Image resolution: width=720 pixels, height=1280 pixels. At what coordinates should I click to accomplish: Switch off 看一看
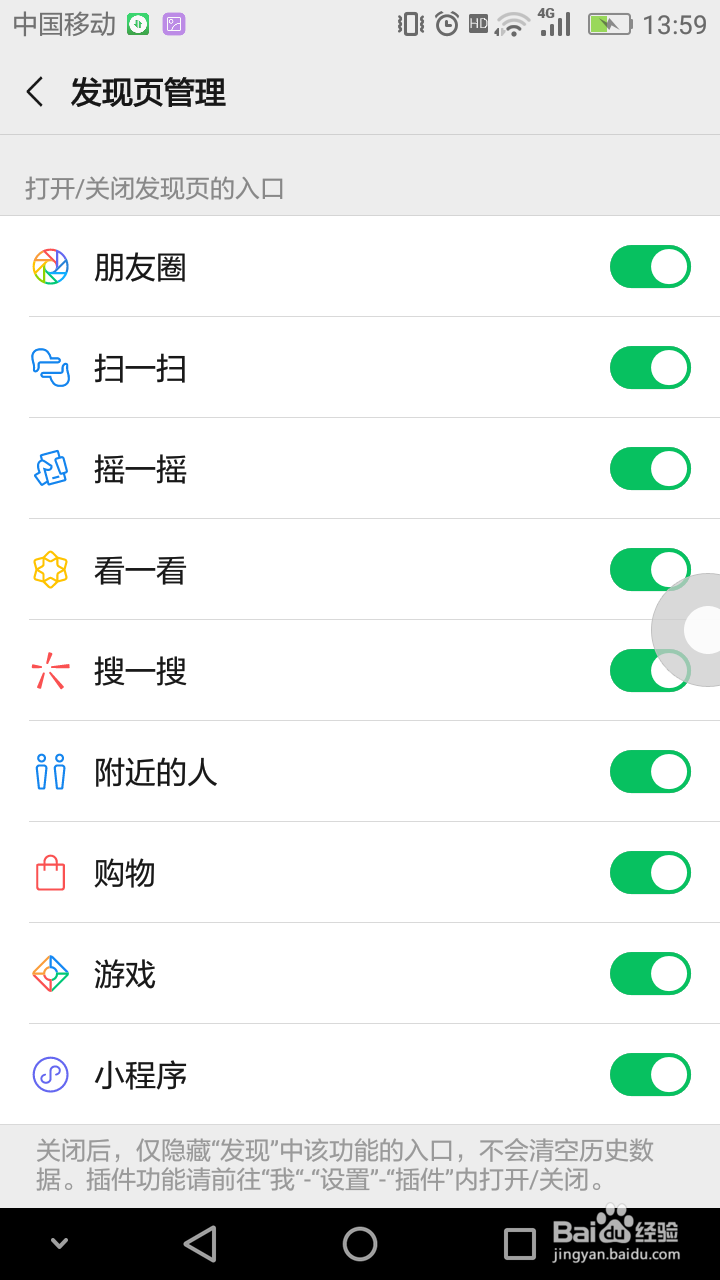650,570
